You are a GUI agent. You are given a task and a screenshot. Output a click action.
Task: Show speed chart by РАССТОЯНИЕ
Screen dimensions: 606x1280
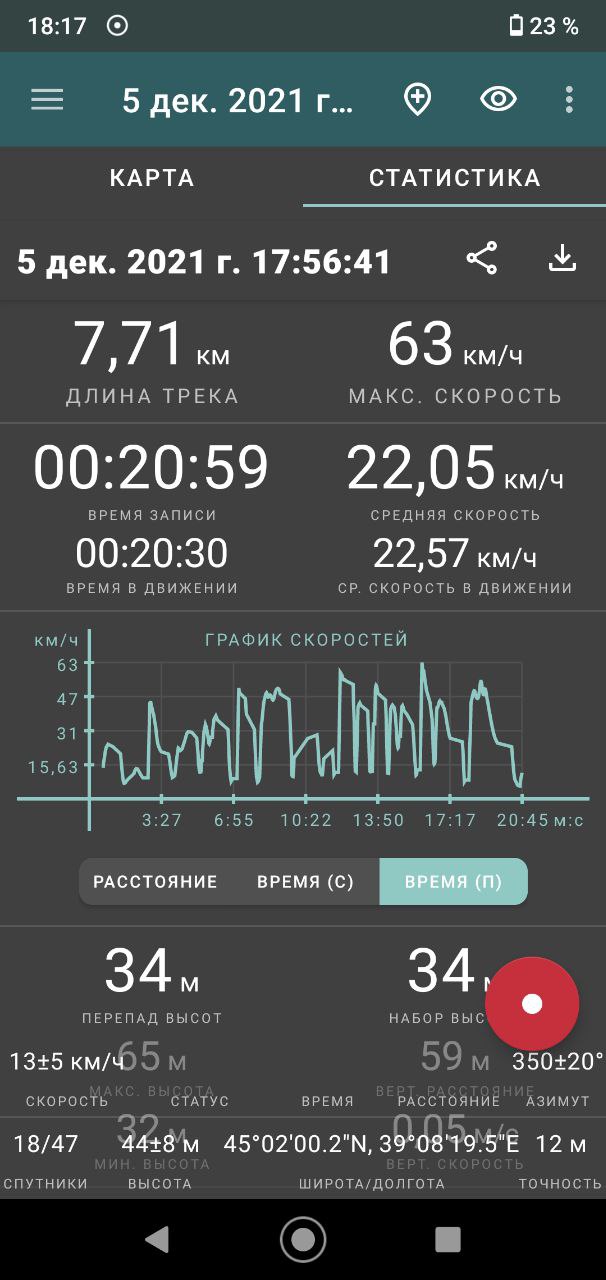pos(155,882)
